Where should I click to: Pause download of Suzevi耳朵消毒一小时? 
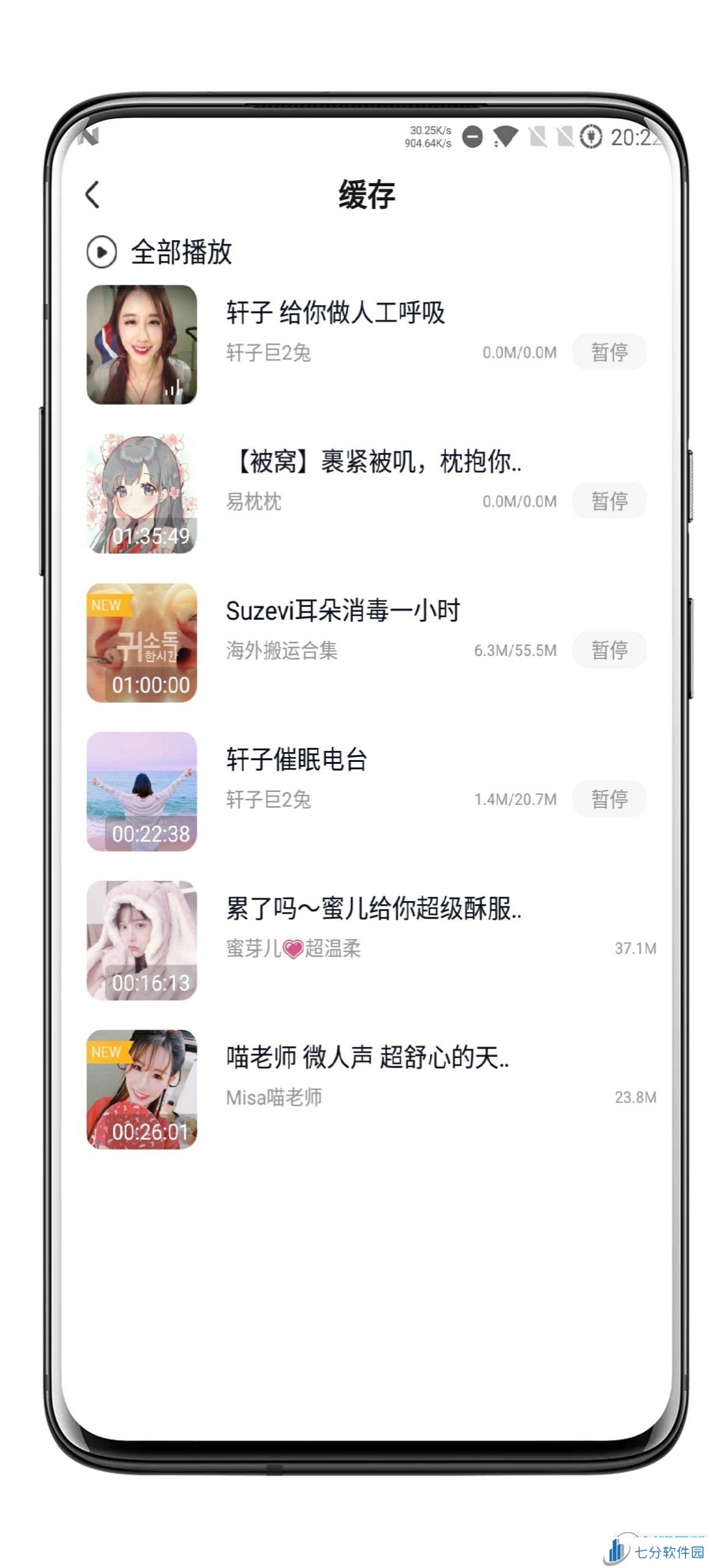(x=609, y=650)
